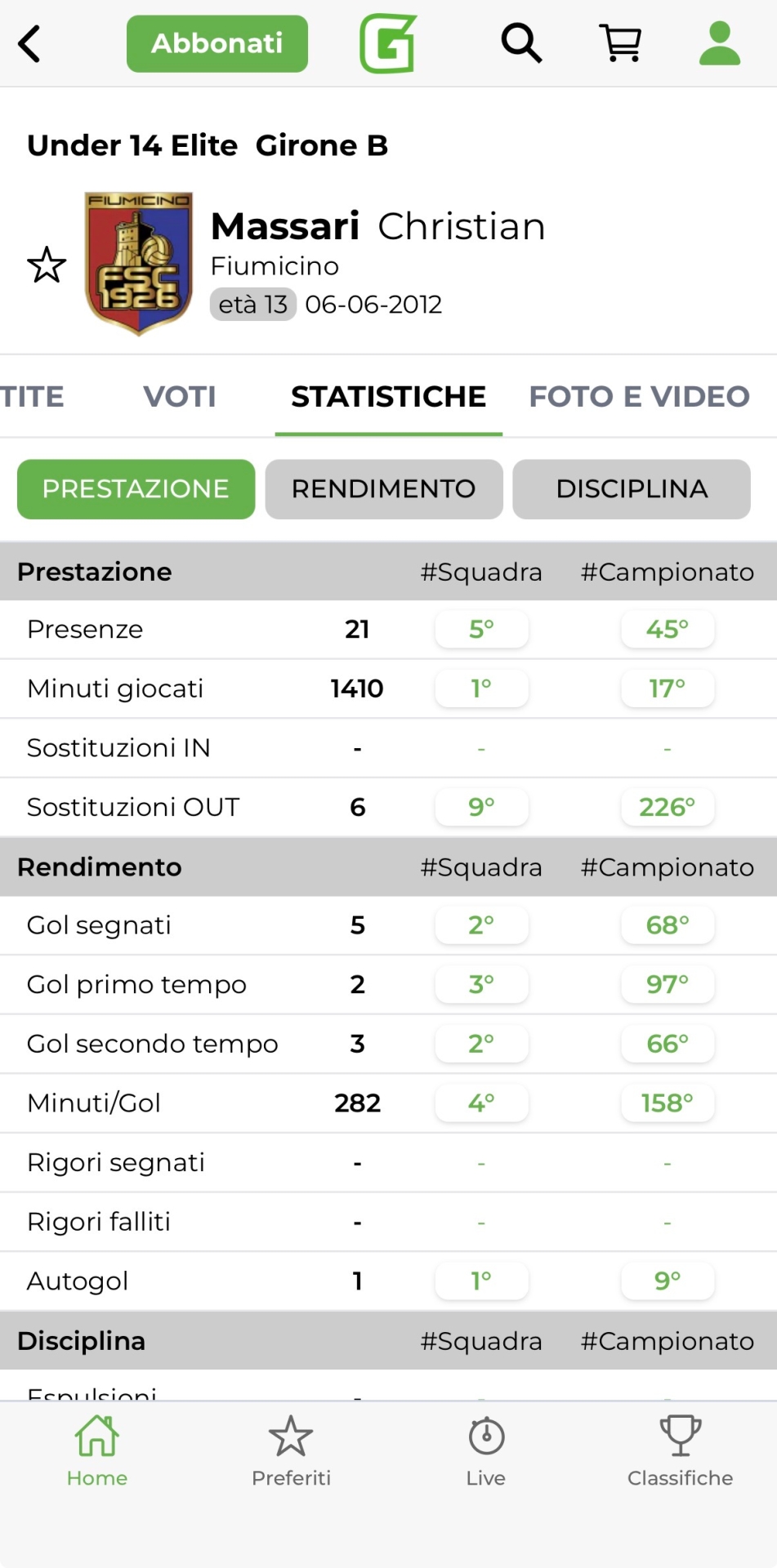Open the user profile icon
Viewport: 777px width, 1568px height.
click(x=720, y=42)
